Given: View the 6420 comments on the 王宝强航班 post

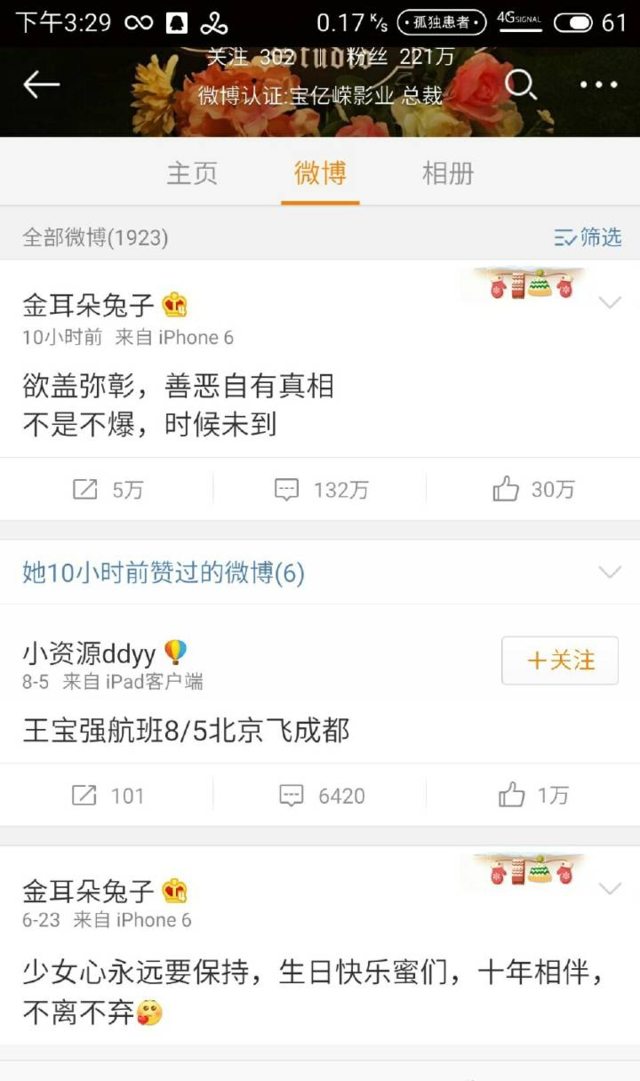Looking at the screenshot, I should click(321, 795).
